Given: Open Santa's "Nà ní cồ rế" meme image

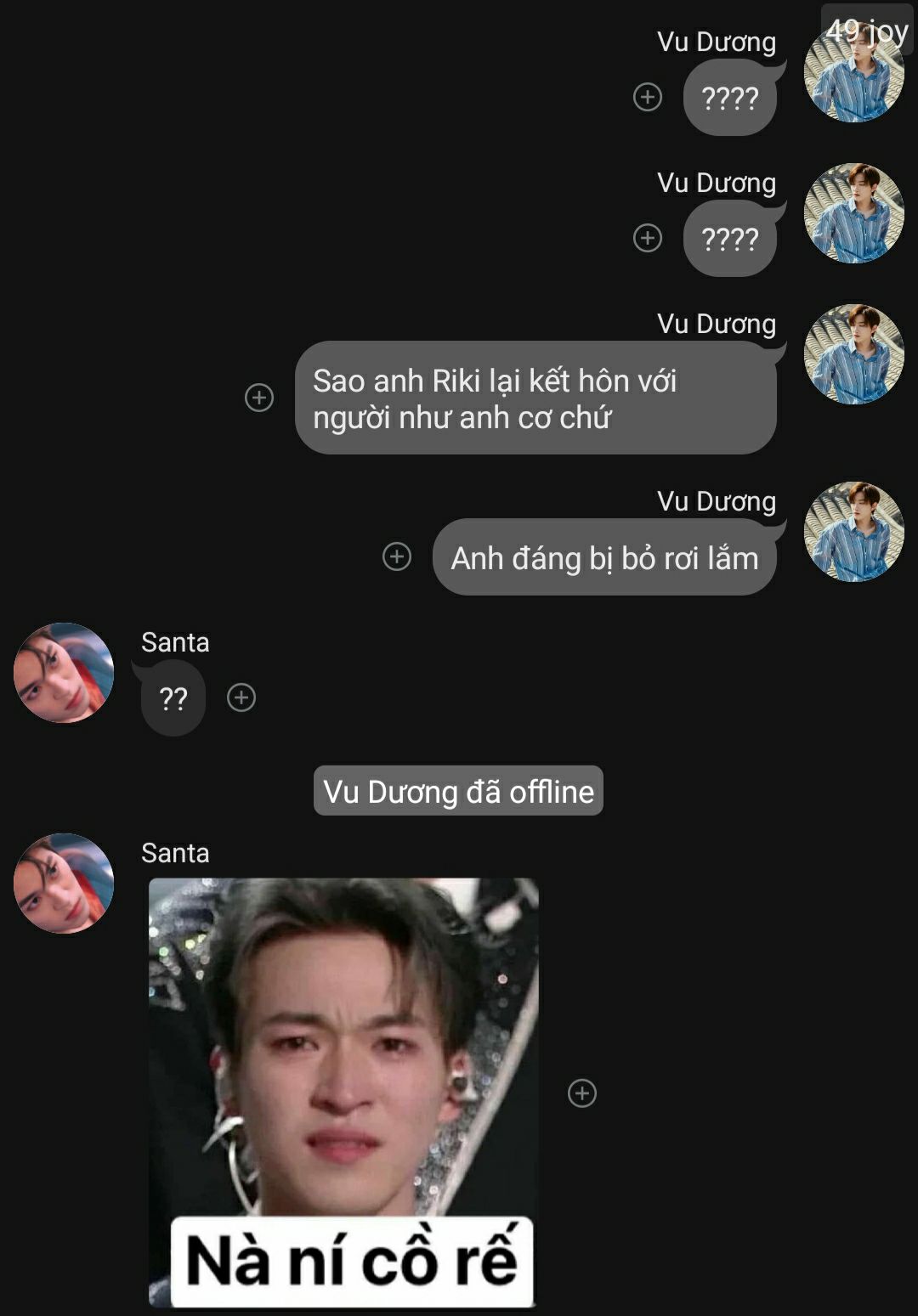Looking at the screenshot, I should click(x=343, y=1091).
